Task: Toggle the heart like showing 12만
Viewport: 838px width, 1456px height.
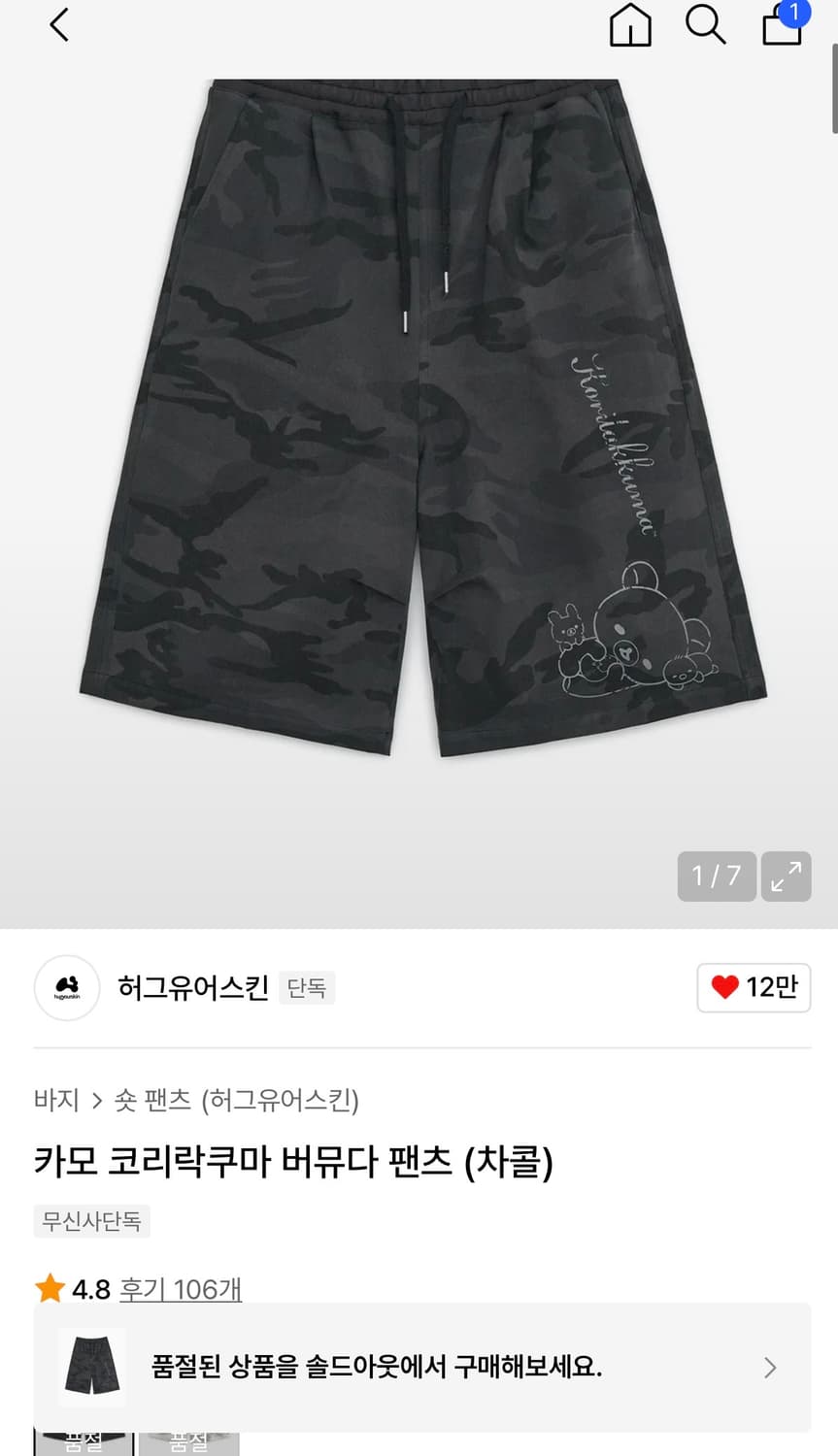Action: tap(754, 988)
